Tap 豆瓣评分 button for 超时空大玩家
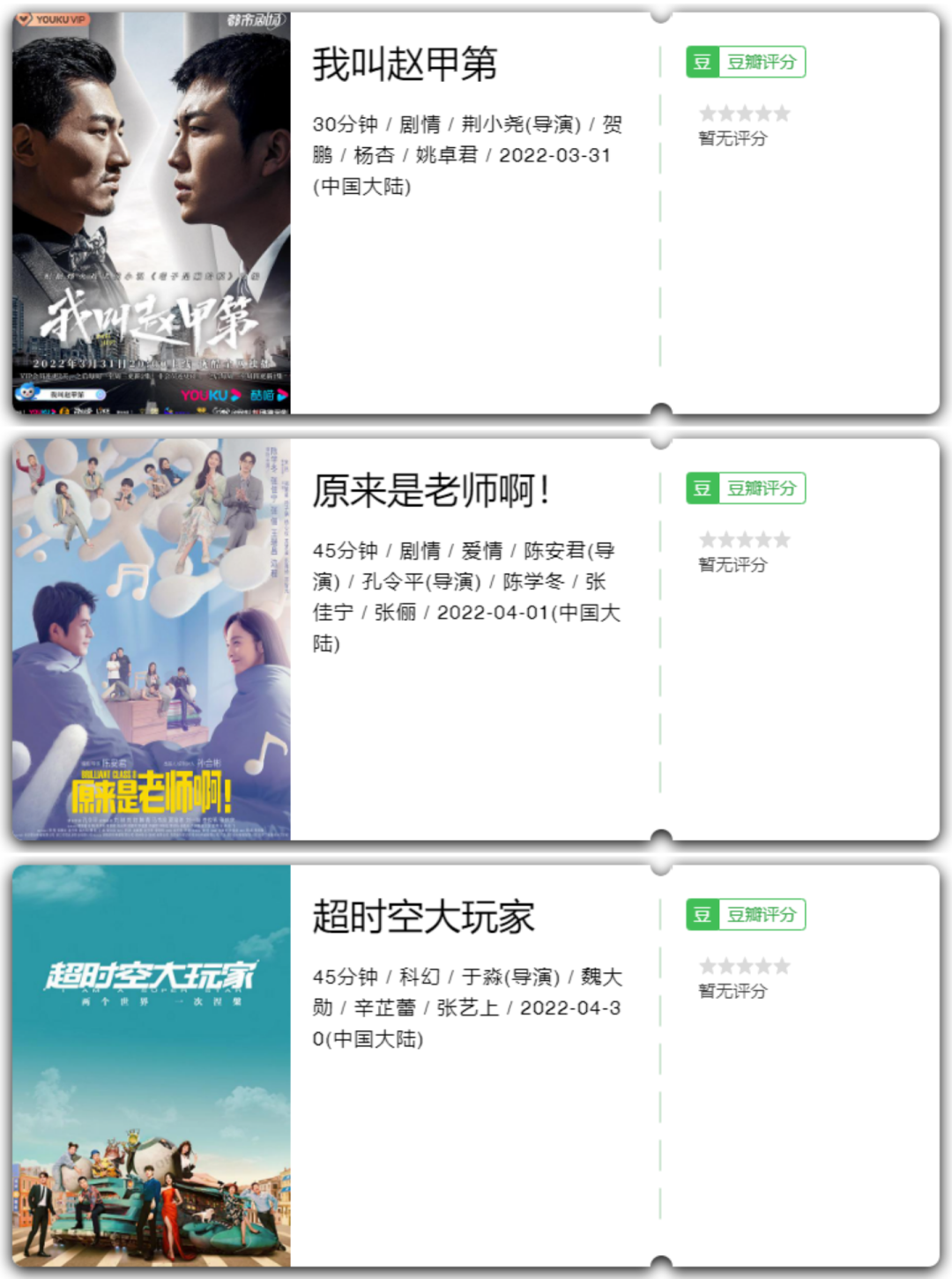 (746, 915)
